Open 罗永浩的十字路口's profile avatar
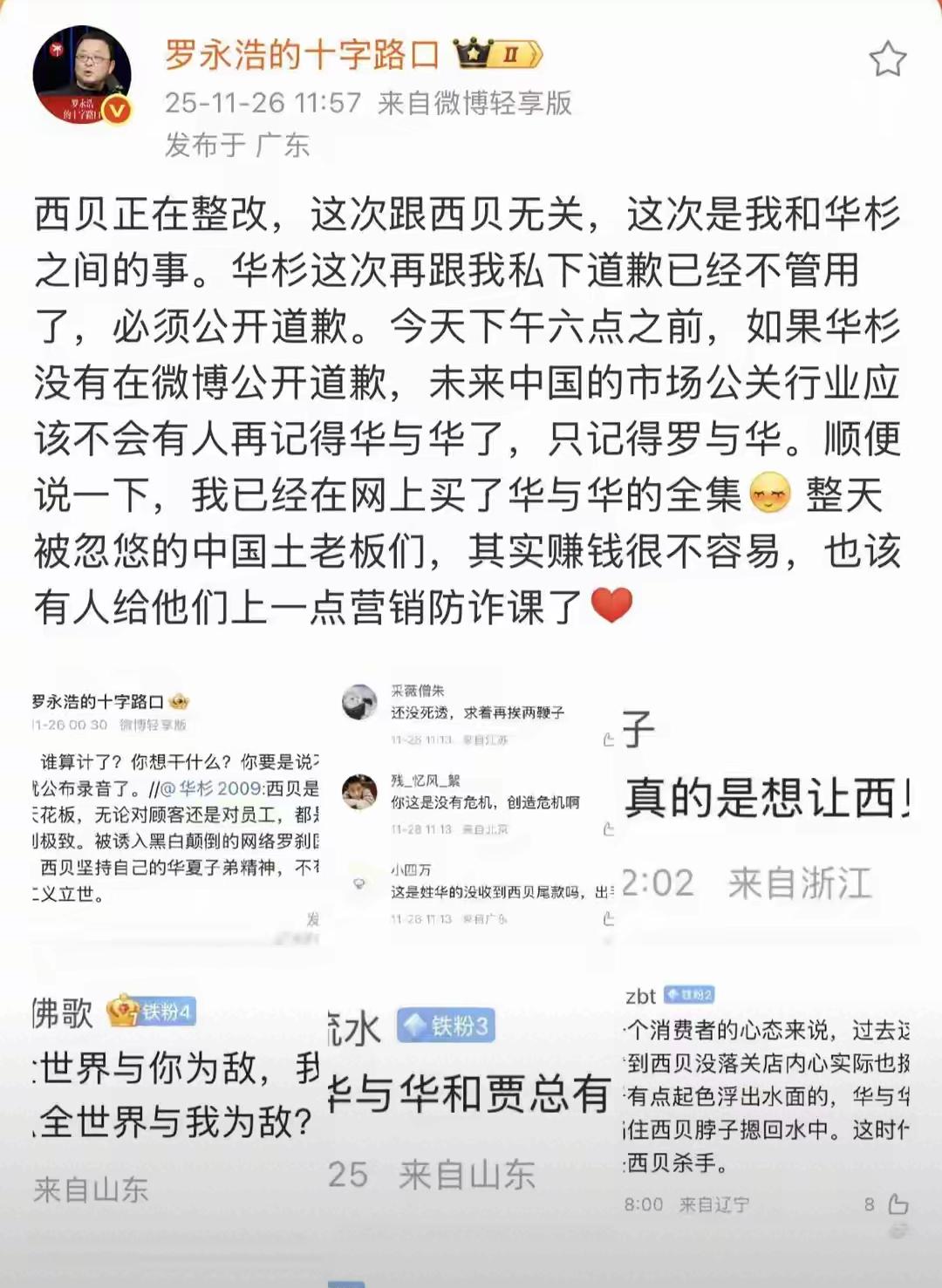This screenshot has width=942, height=1288. tap(83, 76)
